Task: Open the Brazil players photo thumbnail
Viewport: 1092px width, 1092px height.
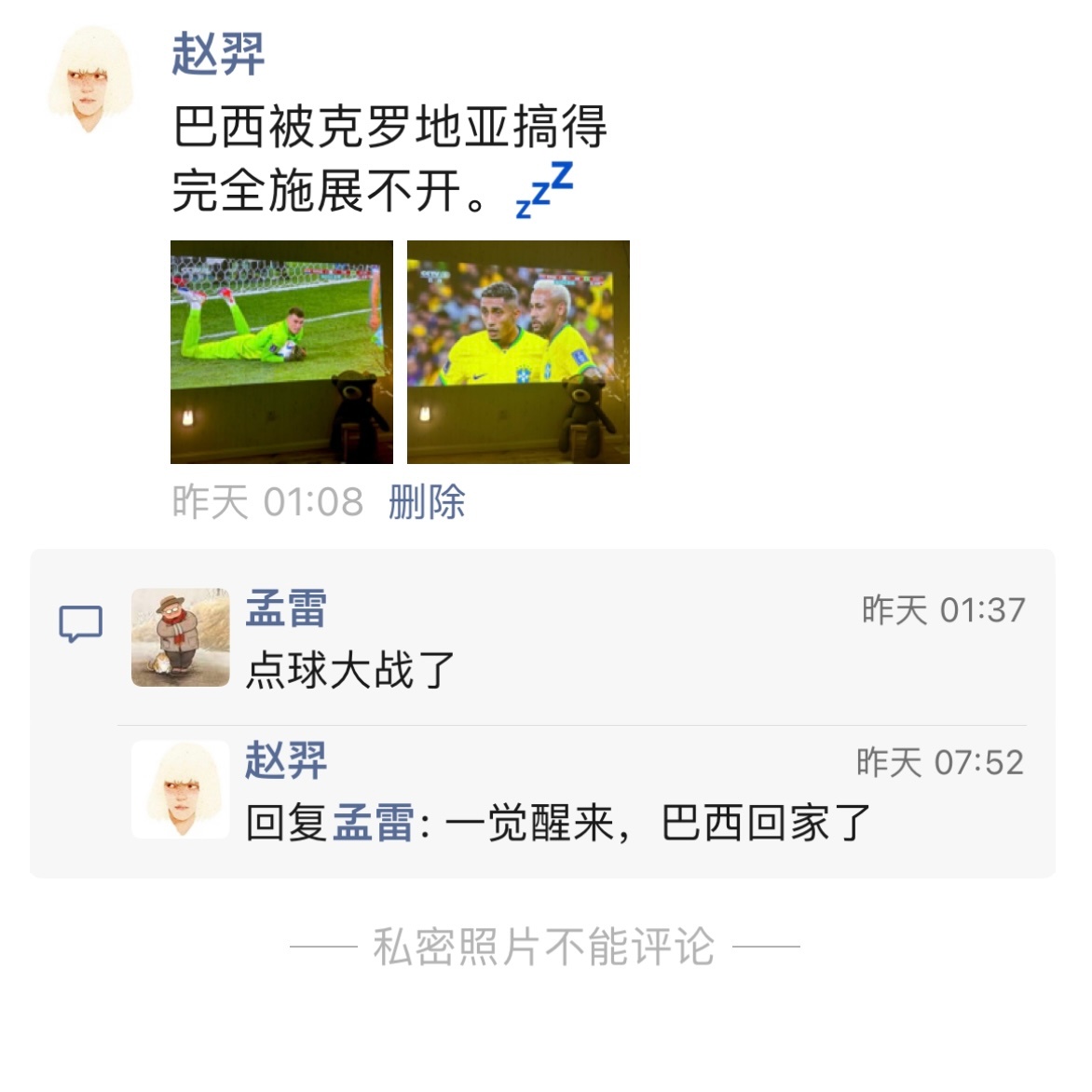Action: pos(518,351)
